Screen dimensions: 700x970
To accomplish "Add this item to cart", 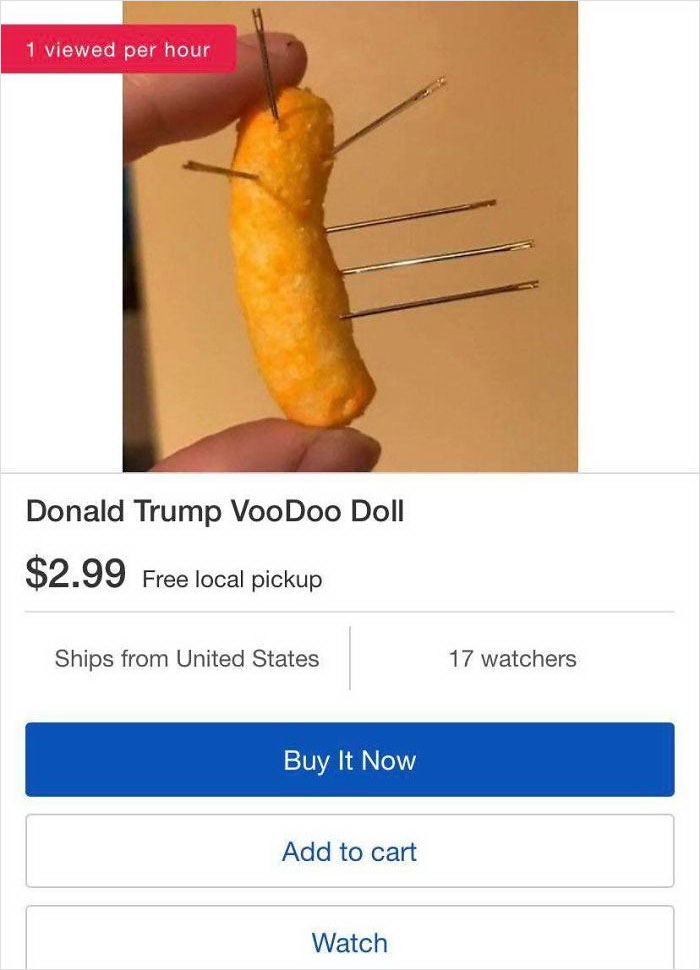I will [x=349, y=851].
